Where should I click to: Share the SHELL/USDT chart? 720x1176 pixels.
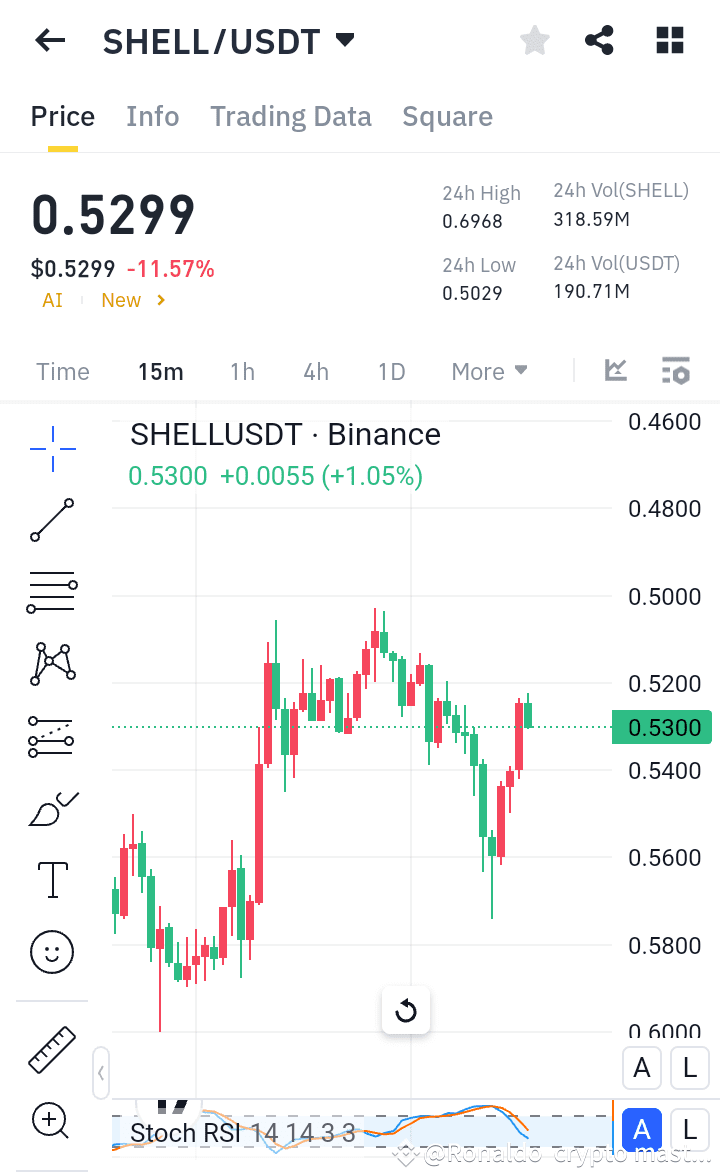(599, 40)
